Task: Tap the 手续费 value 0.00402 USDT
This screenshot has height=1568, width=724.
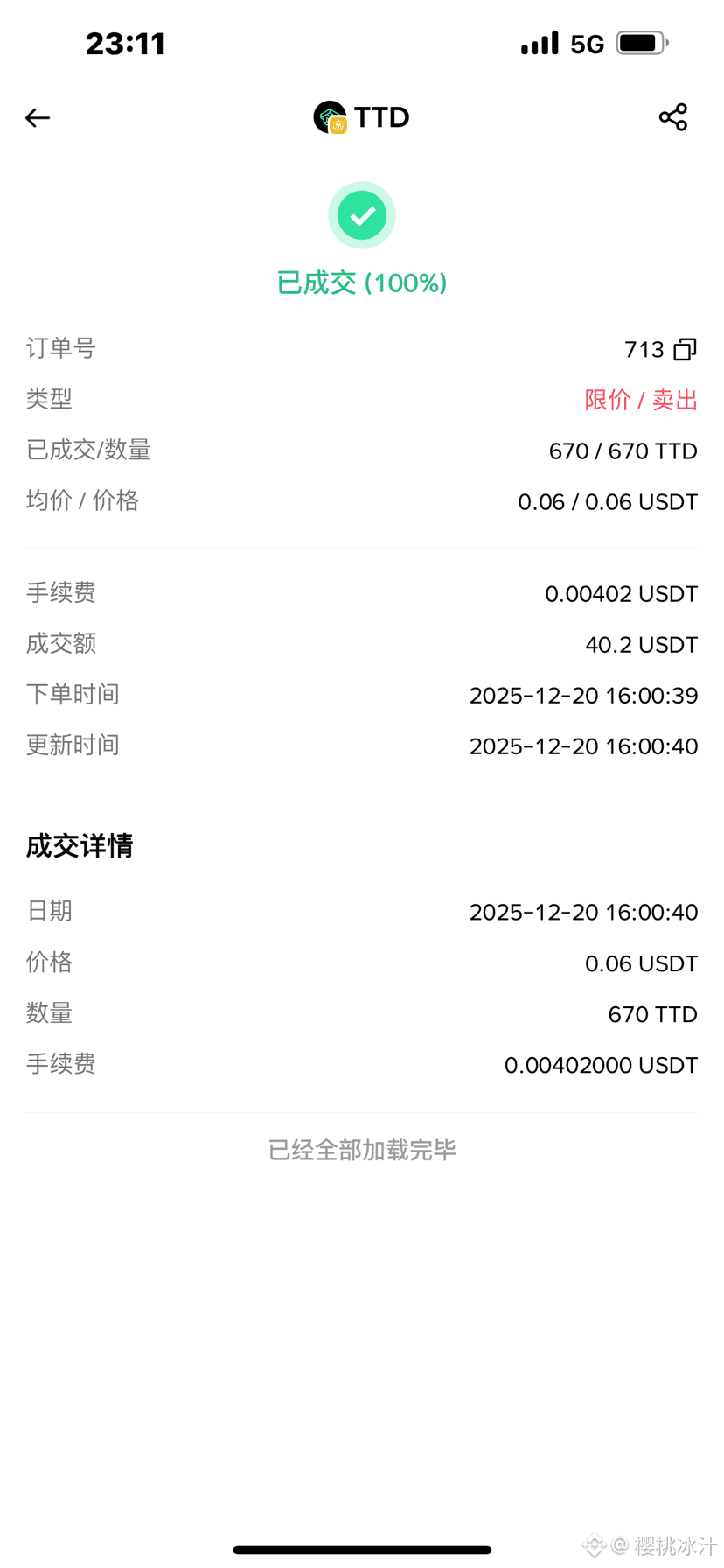Action: [x=621, y=593]
